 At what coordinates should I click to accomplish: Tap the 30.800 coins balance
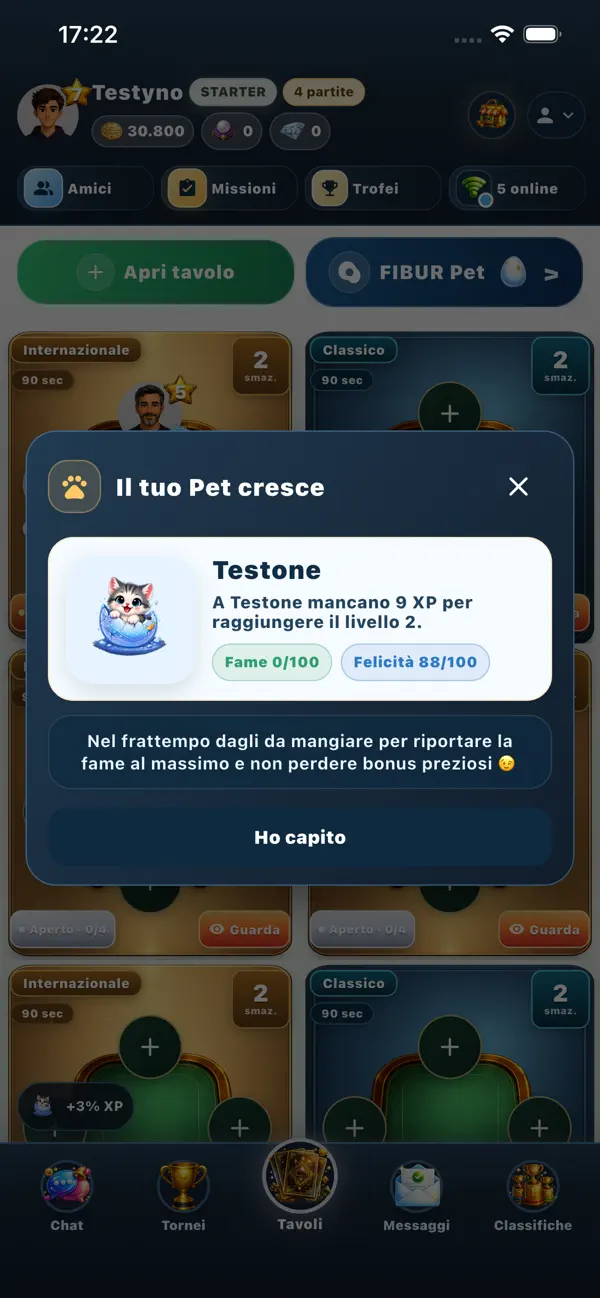(144, 131)
